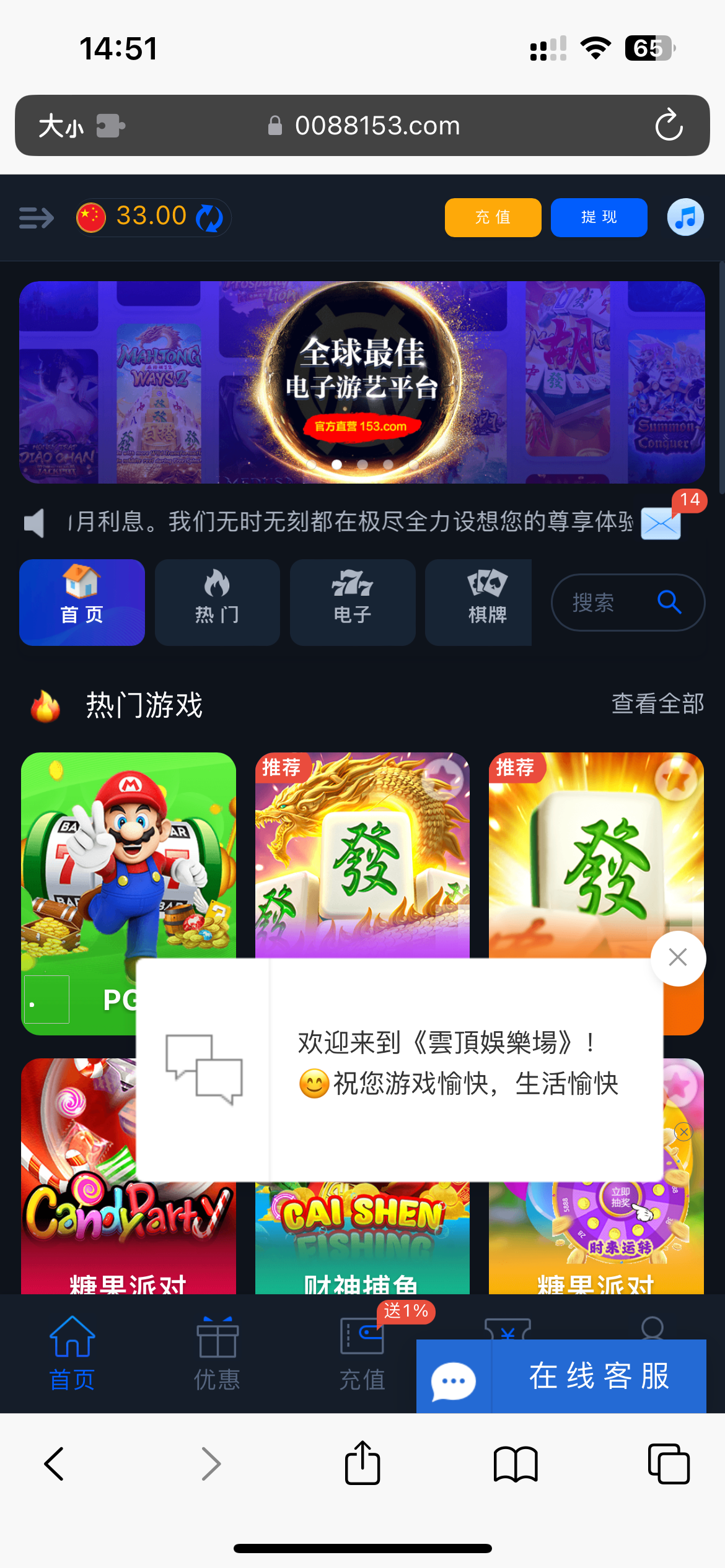This screenshot has height=1568, width=725.
Task: Tap the orange 充值 button
Action: coord(493,217)
